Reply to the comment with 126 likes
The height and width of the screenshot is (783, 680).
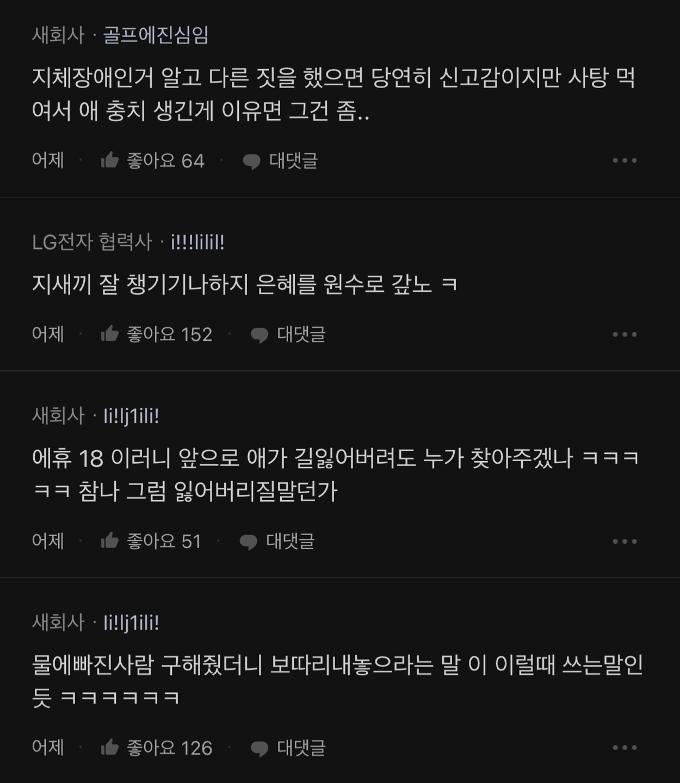click(x=288, y=747)
